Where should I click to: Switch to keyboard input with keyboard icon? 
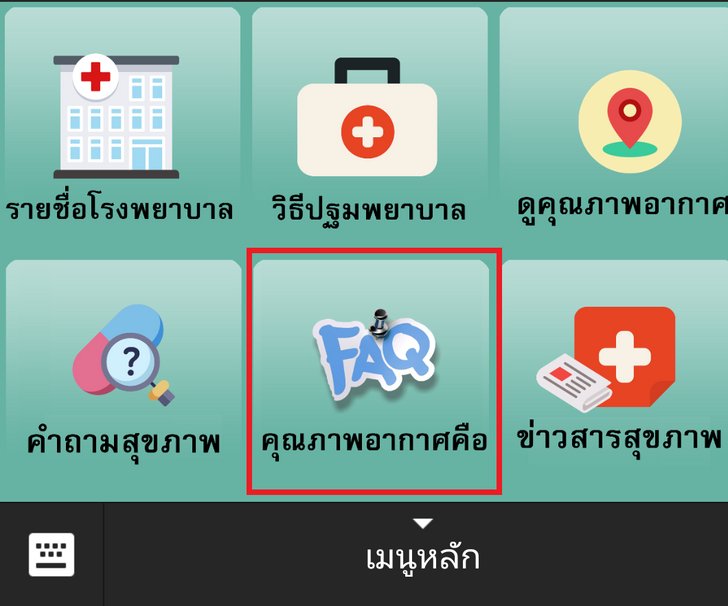51,554
